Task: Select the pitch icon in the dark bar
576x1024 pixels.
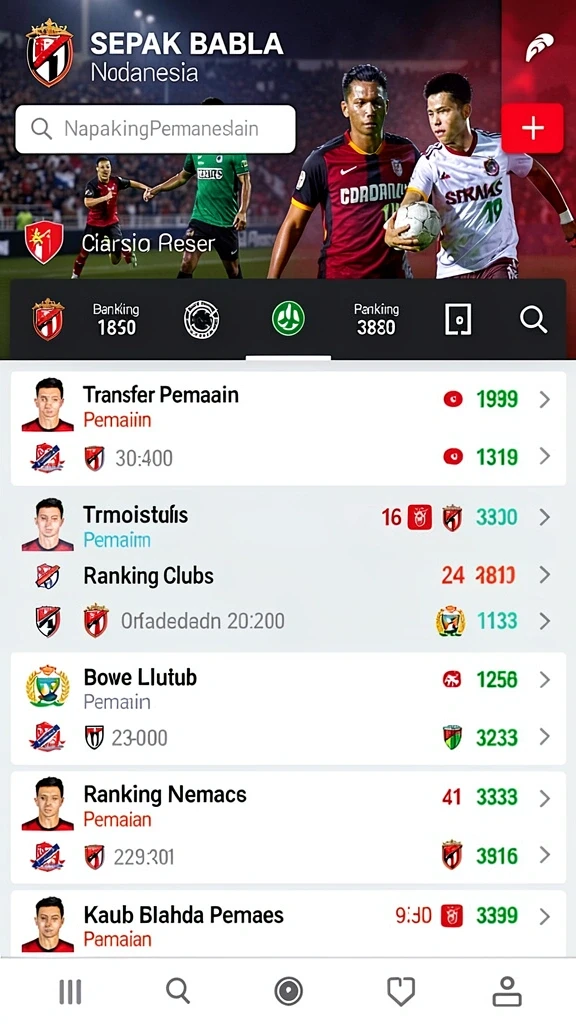Action: click(x=458, y=319)
